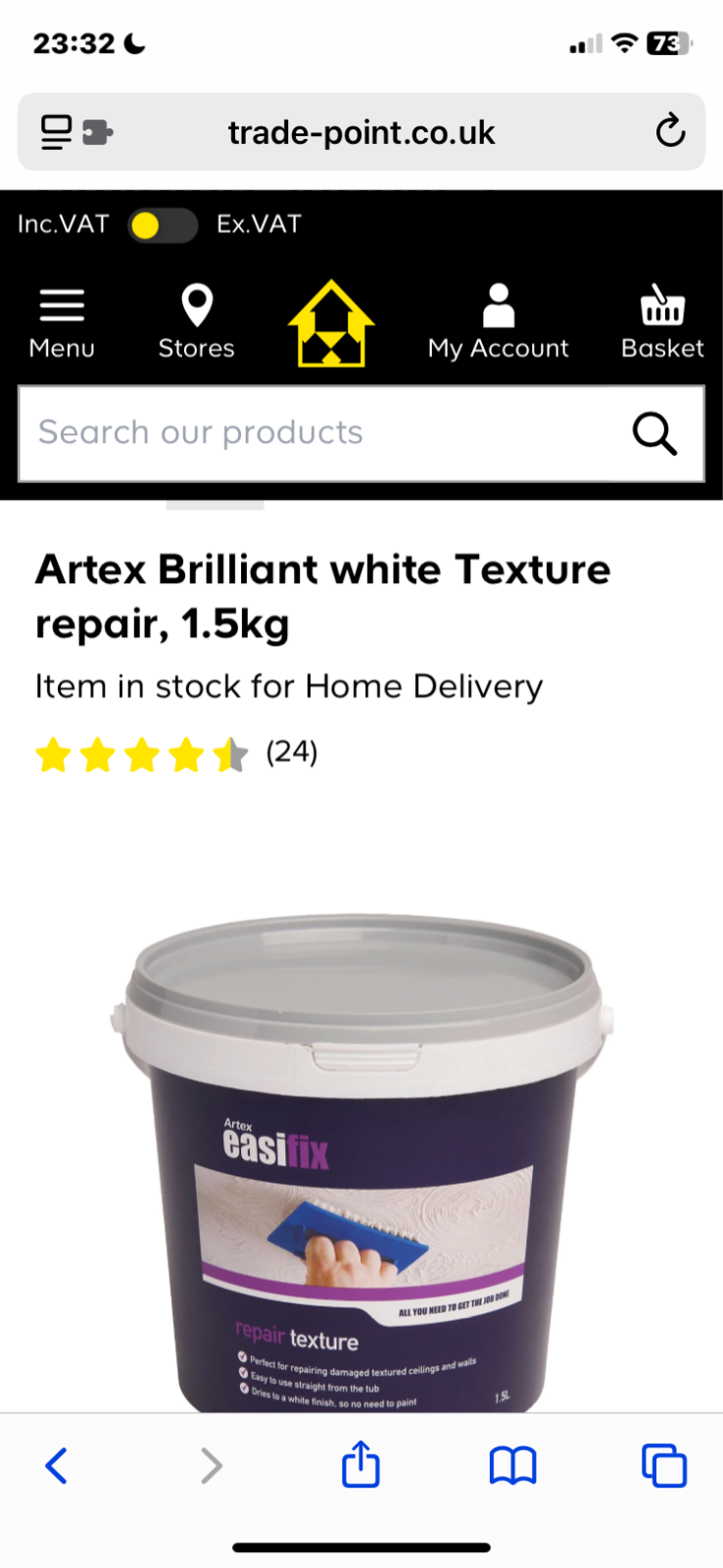Image resolution: width=723 pixels, height=1568 pixels.
Task: Show open Safari tabs
Action: coord(664,1466)
